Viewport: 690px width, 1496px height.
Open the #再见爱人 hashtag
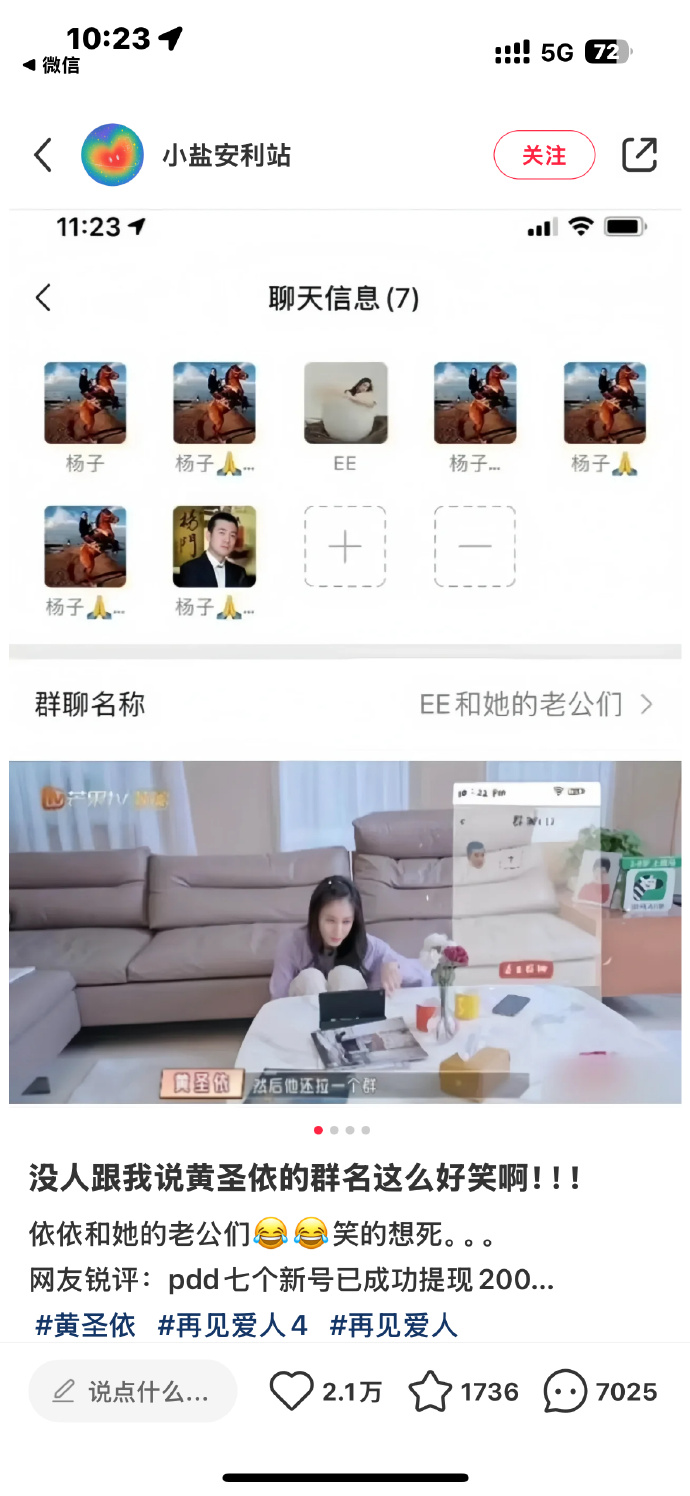point(393,1326)
